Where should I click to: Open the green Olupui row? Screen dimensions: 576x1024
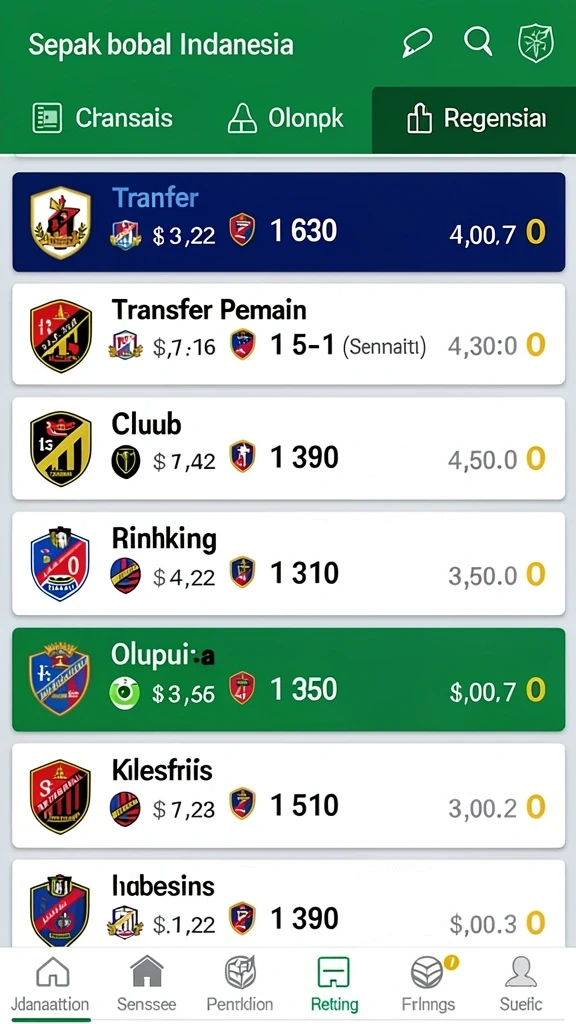(289, 679)
